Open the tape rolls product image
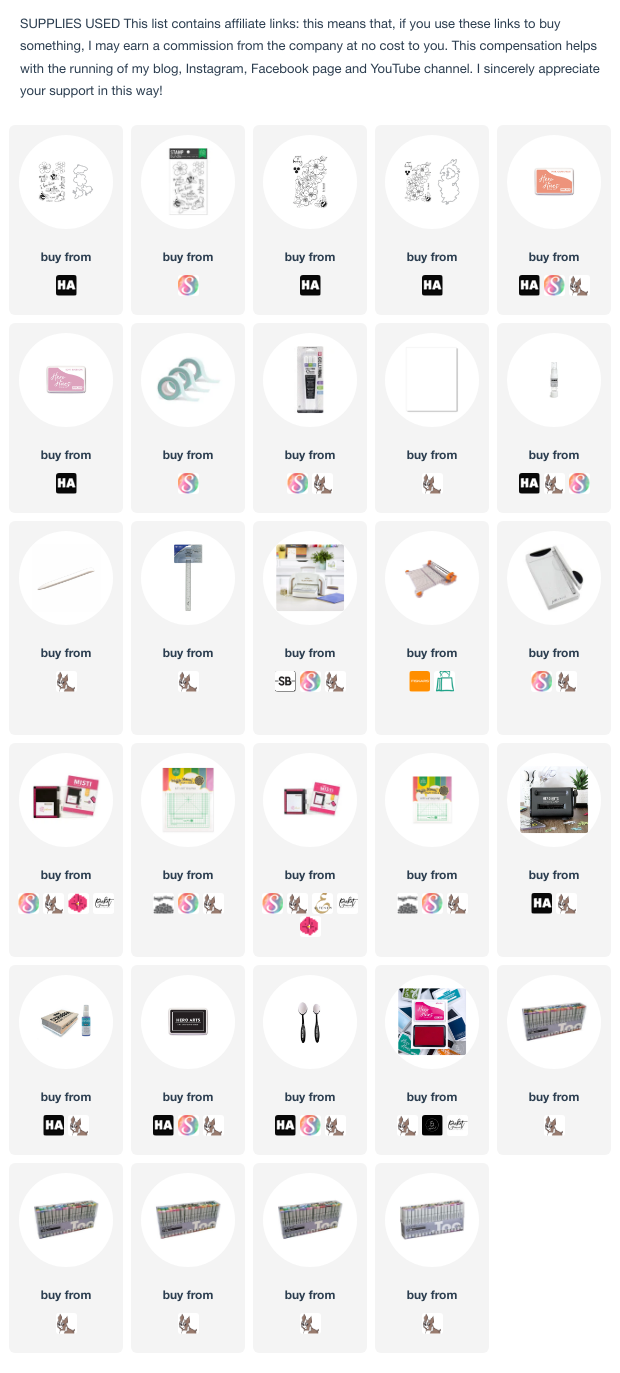The height and width of the screenshot is (1373, 620). [188, 380]
